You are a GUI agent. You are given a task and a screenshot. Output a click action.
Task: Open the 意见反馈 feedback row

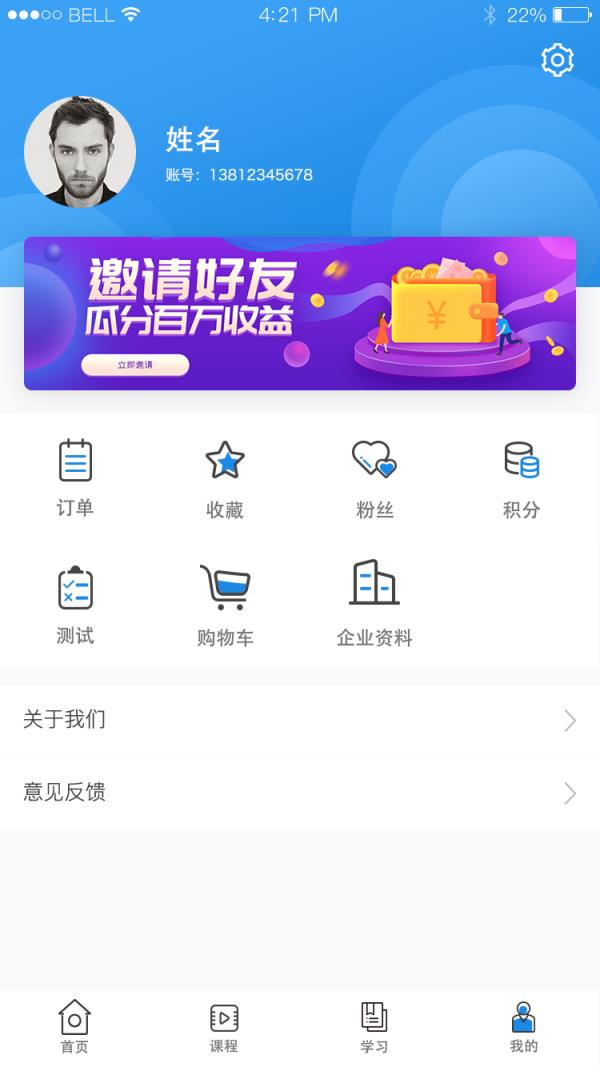pos(300,793)
